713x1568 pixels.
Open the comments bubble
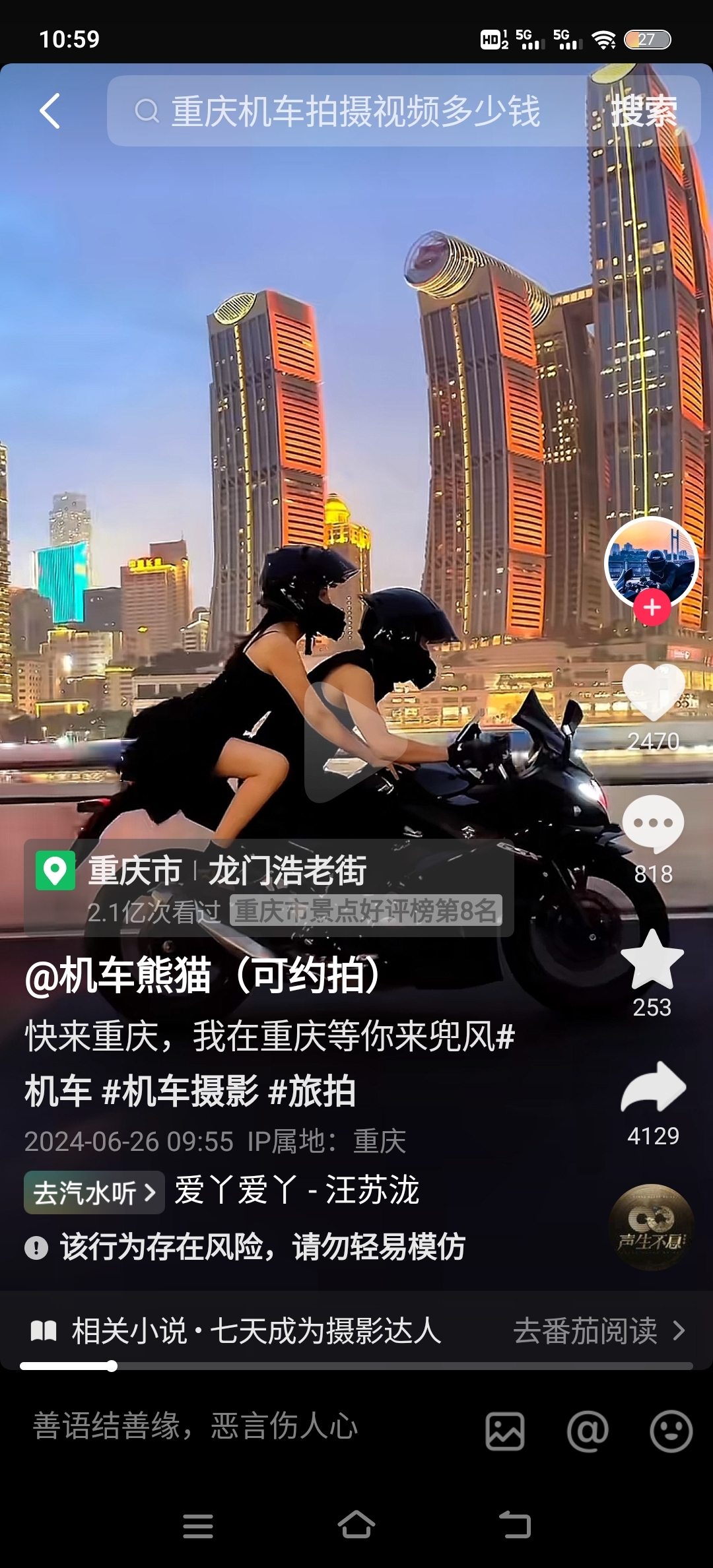point(653,825)
